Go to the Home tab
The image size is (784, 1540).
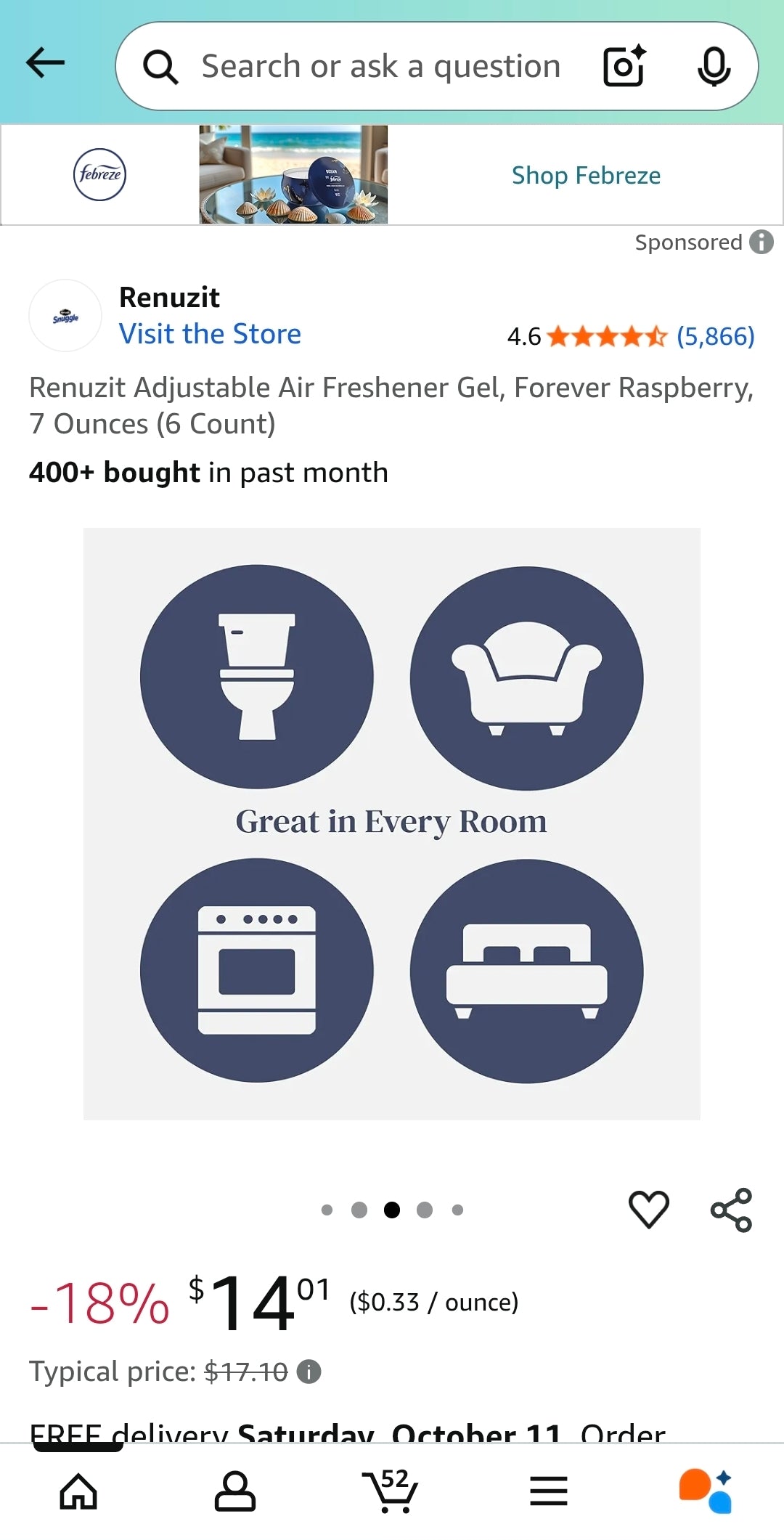78,1491
